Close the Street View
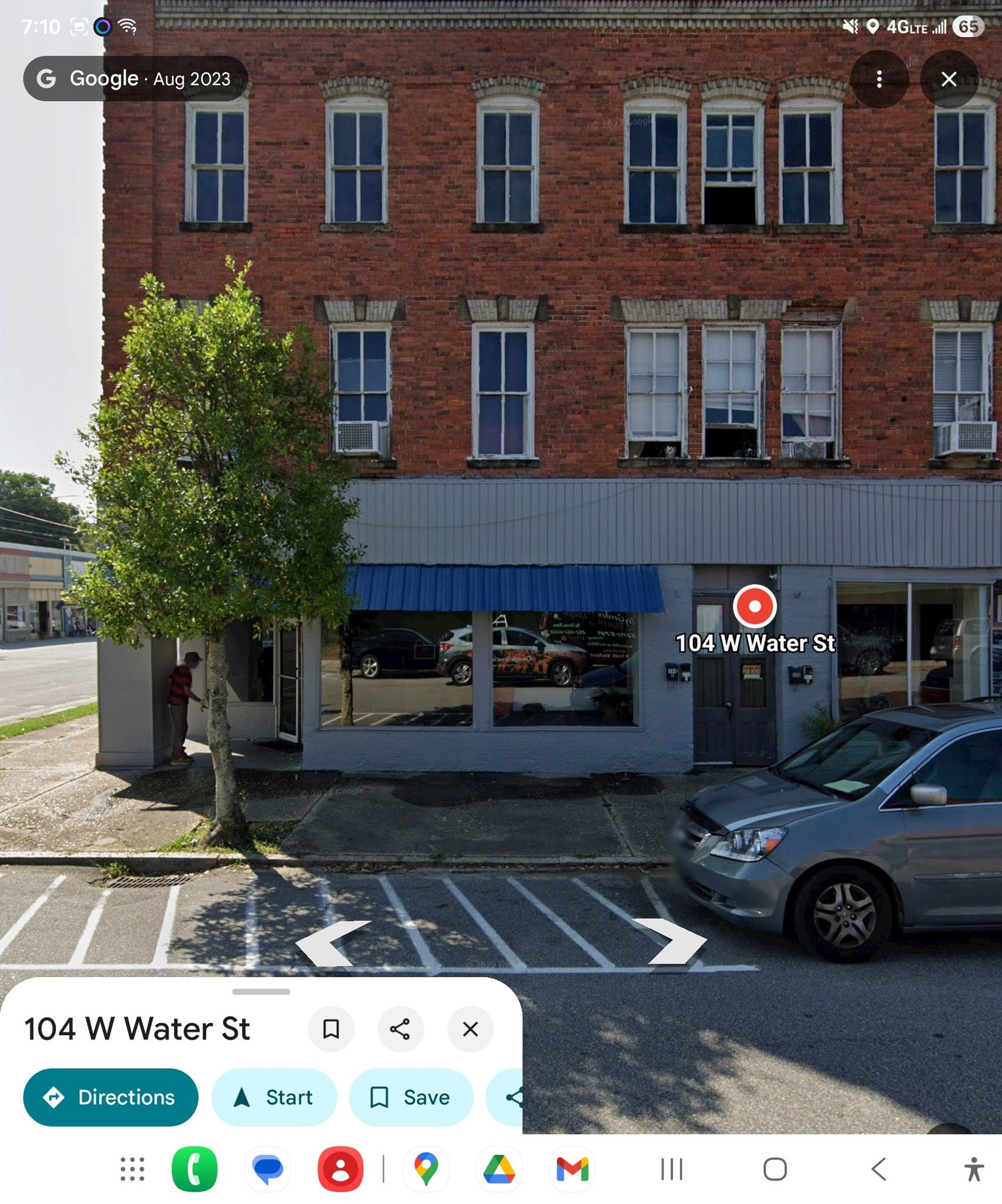1002x1204 pixels. [x=949, y=79]
